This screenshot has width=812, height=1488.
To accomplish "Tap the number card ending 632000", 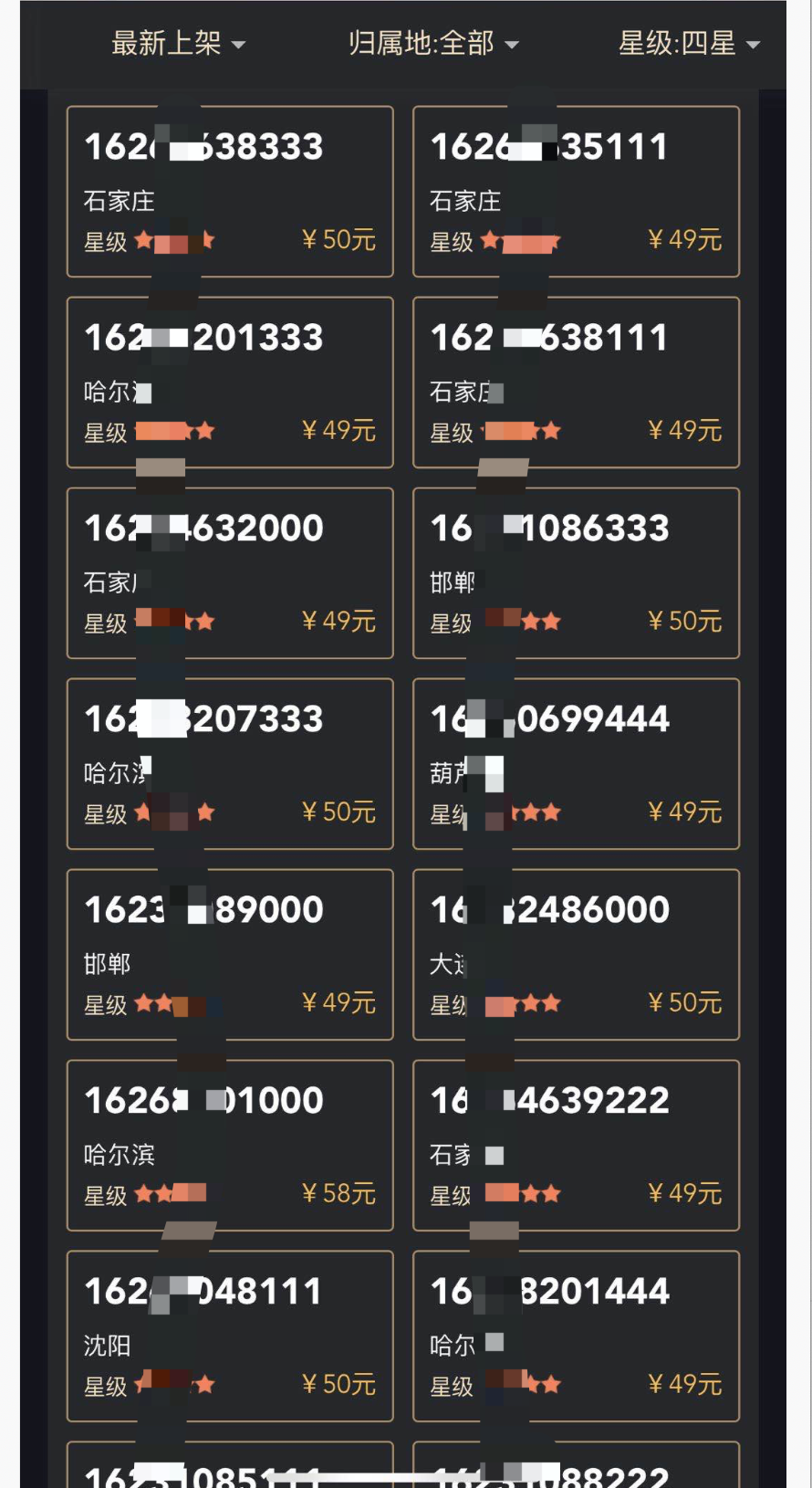I will click(x=230, y=573).
